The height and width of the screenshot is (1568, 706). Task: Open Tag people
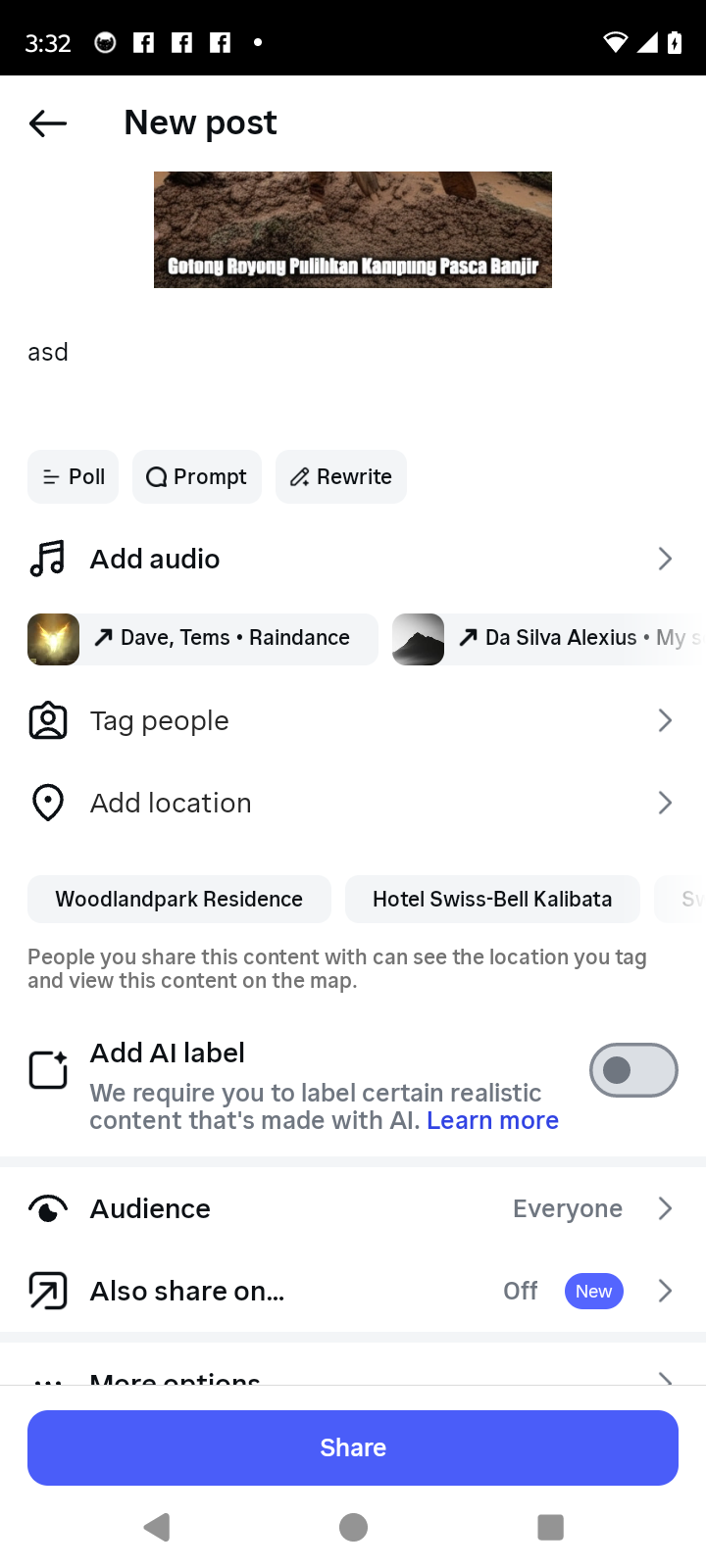(353, 721)
